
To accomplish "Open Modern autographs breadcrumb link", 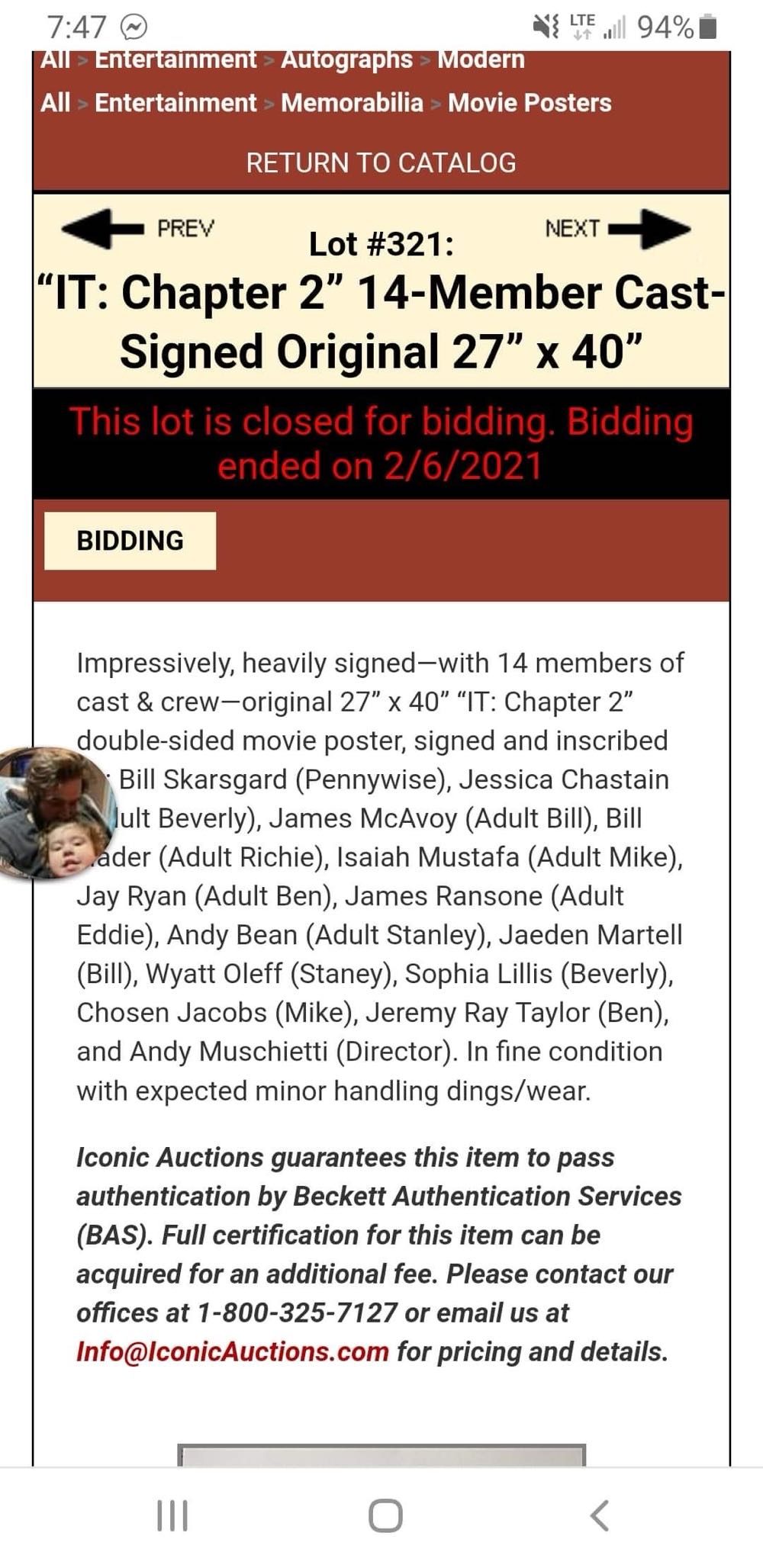I will click(481, 60).
